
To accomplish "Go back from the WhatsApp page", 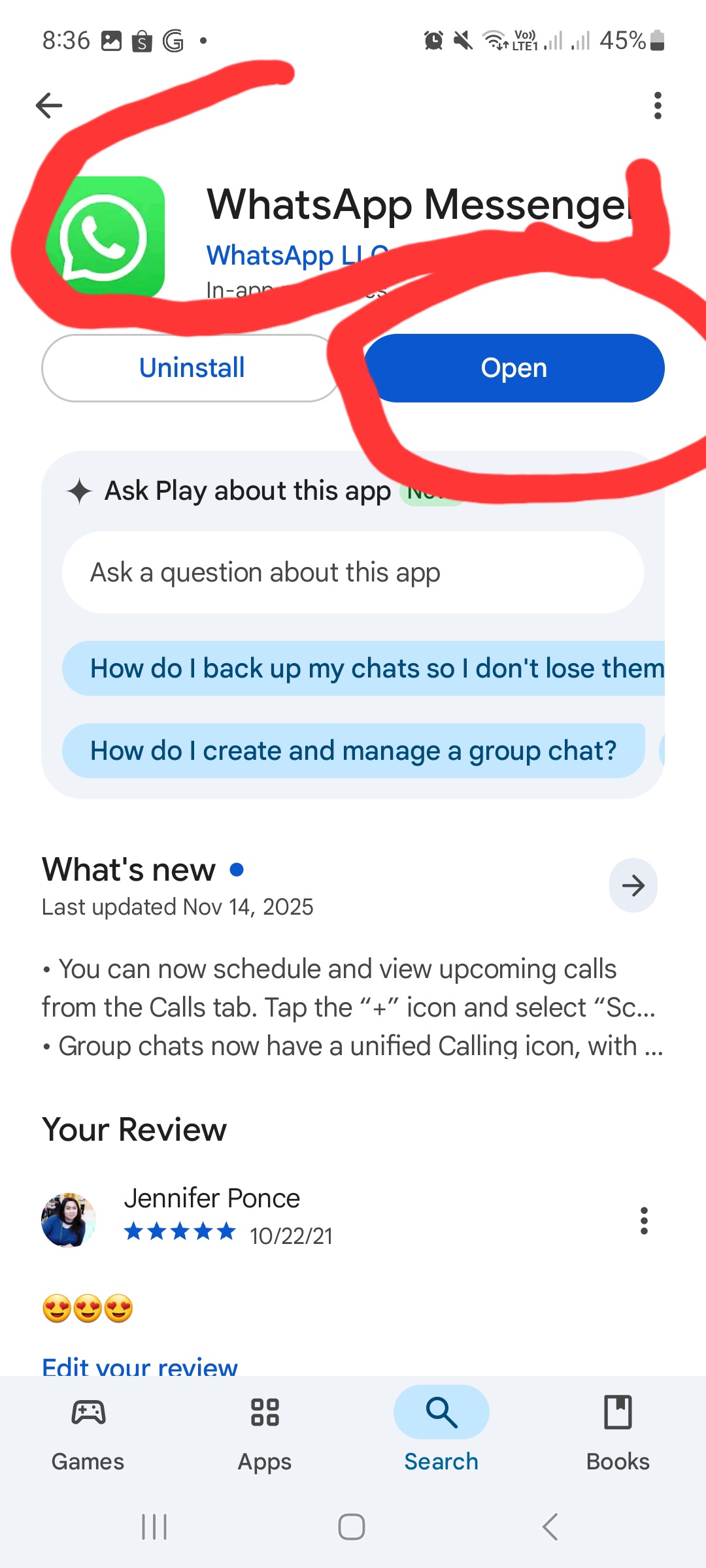I will (49, 105).
